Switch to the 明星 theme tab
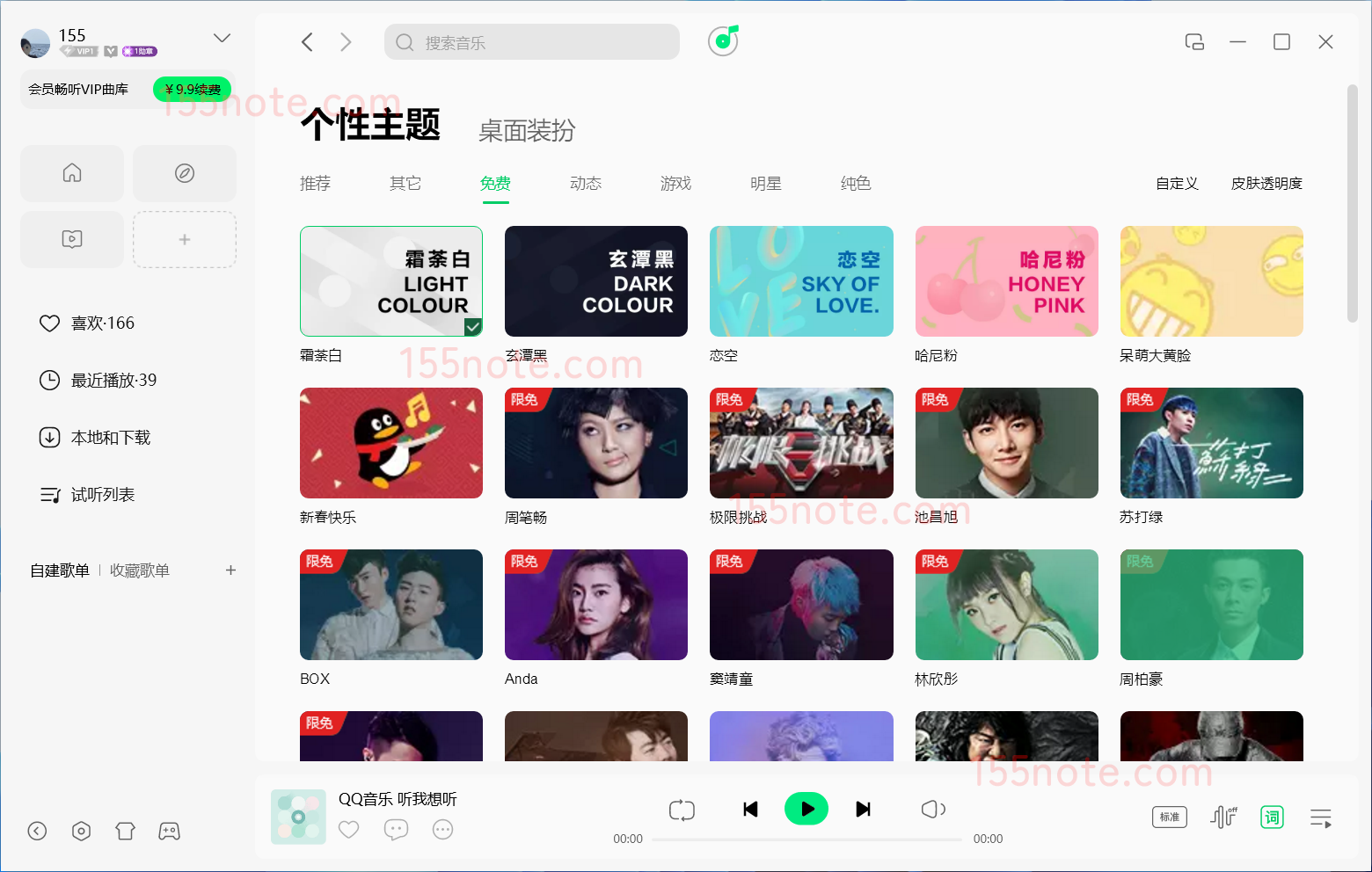 tap(765, 183)
